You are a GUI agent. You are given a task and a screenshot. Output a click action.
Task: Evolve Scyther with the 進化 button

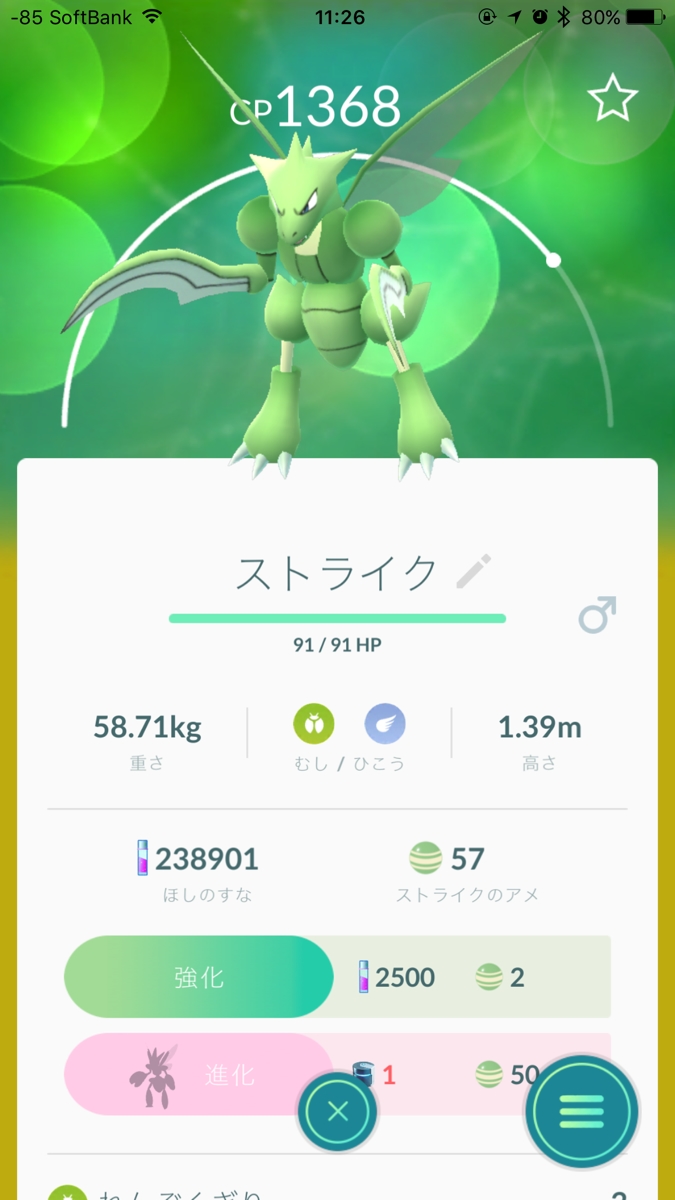click(x=199, y=1075)
